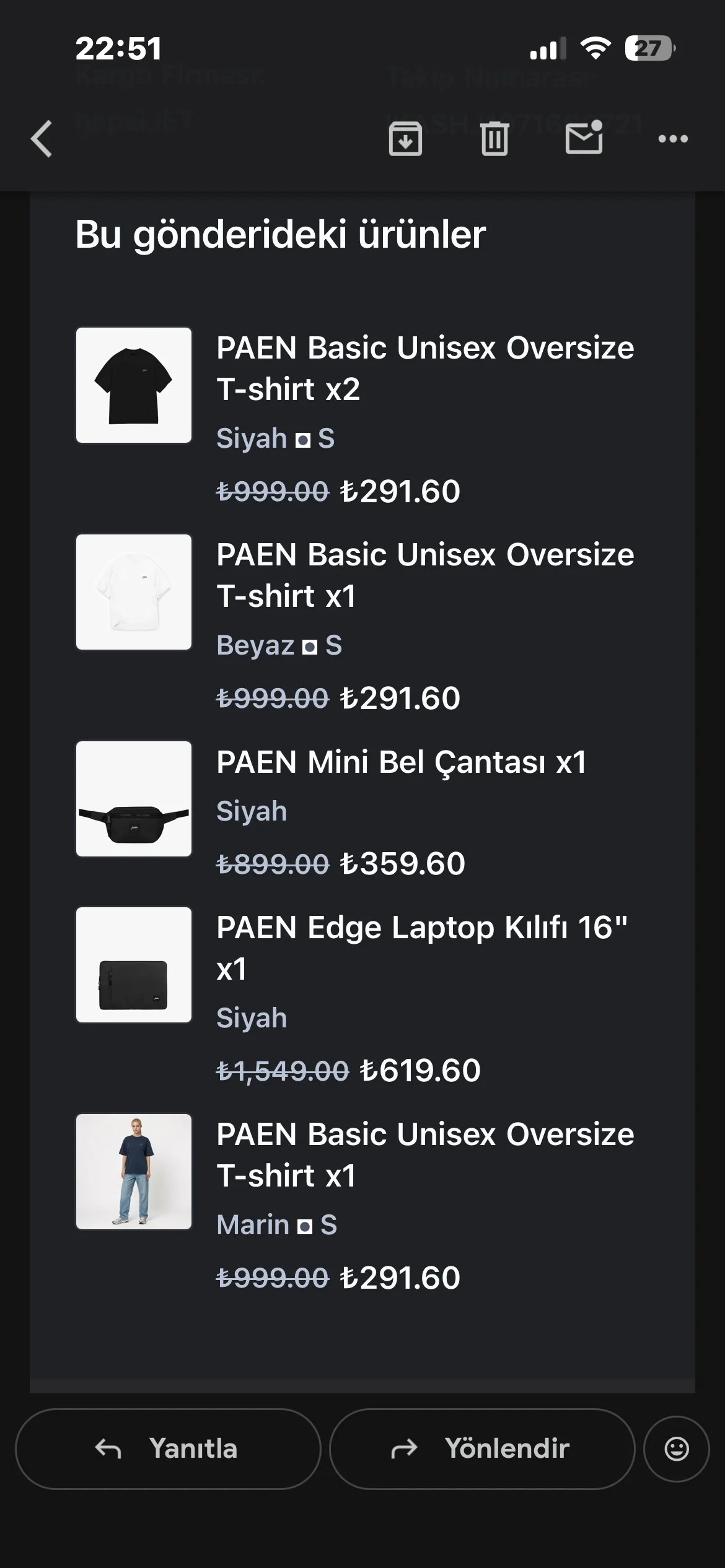Image resolution: width=725 pixels, height=1568 pixels.
Task: Open the three-dot overflow menu
Action: click(x=673, y=139)
